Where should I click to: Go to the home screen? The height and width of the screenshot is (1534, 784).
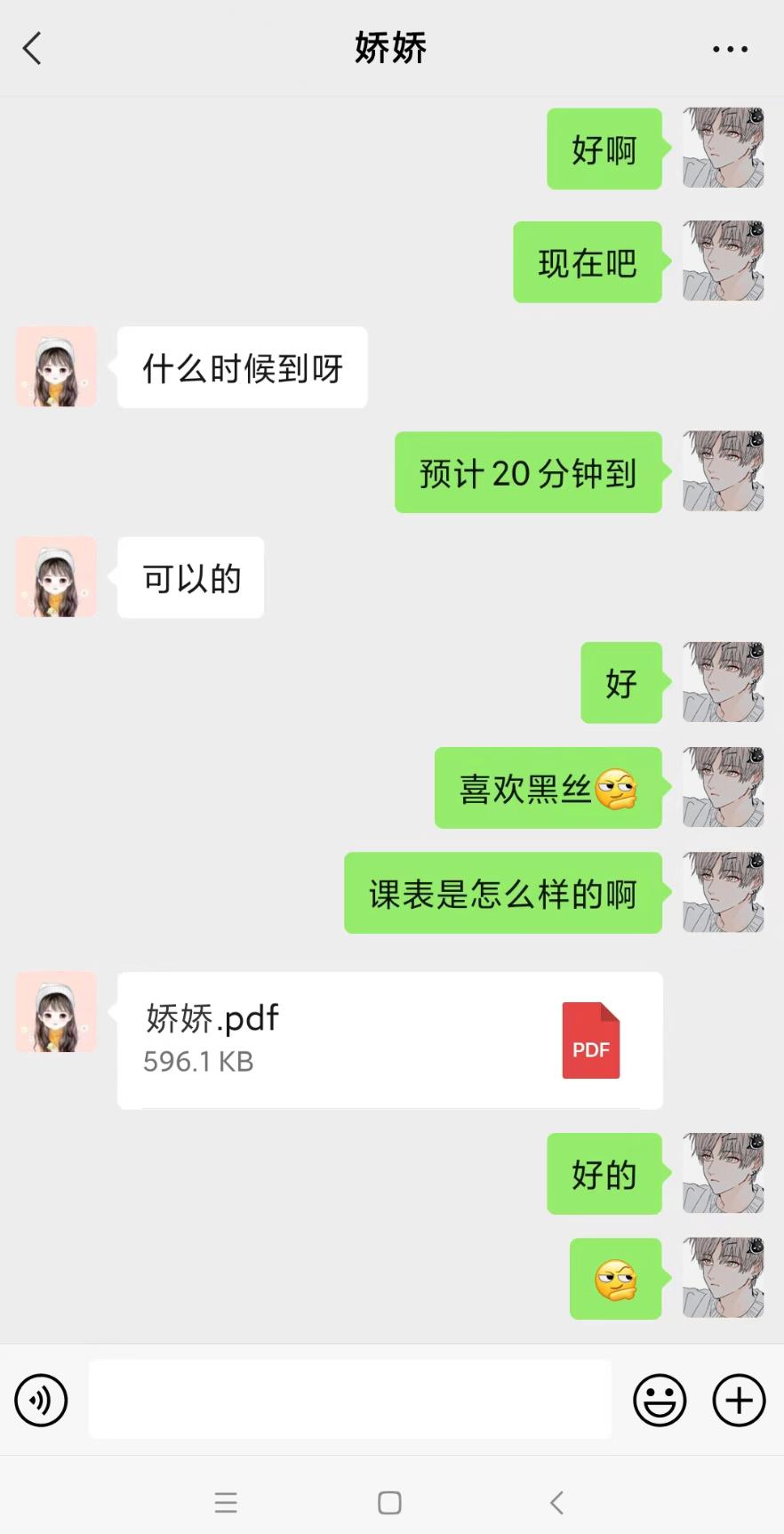click(x=389, y=1503)
